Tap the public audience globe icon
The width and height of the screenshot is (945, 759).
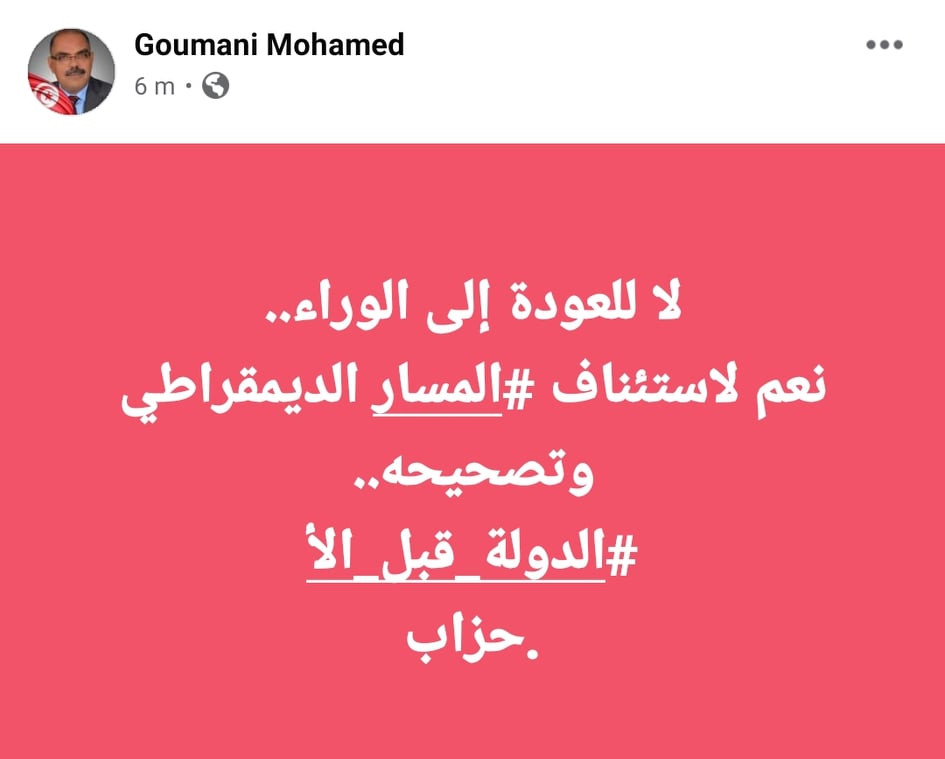point(215,86)
